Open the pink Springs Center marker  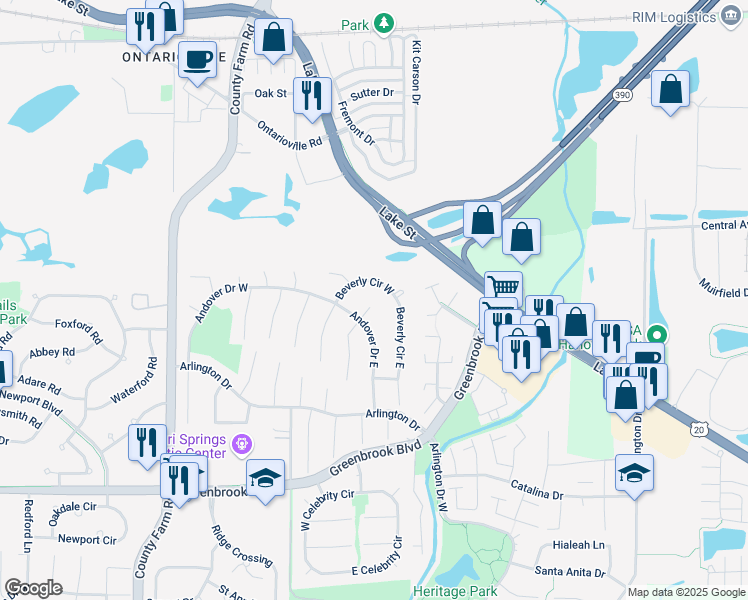pos(240,442)
